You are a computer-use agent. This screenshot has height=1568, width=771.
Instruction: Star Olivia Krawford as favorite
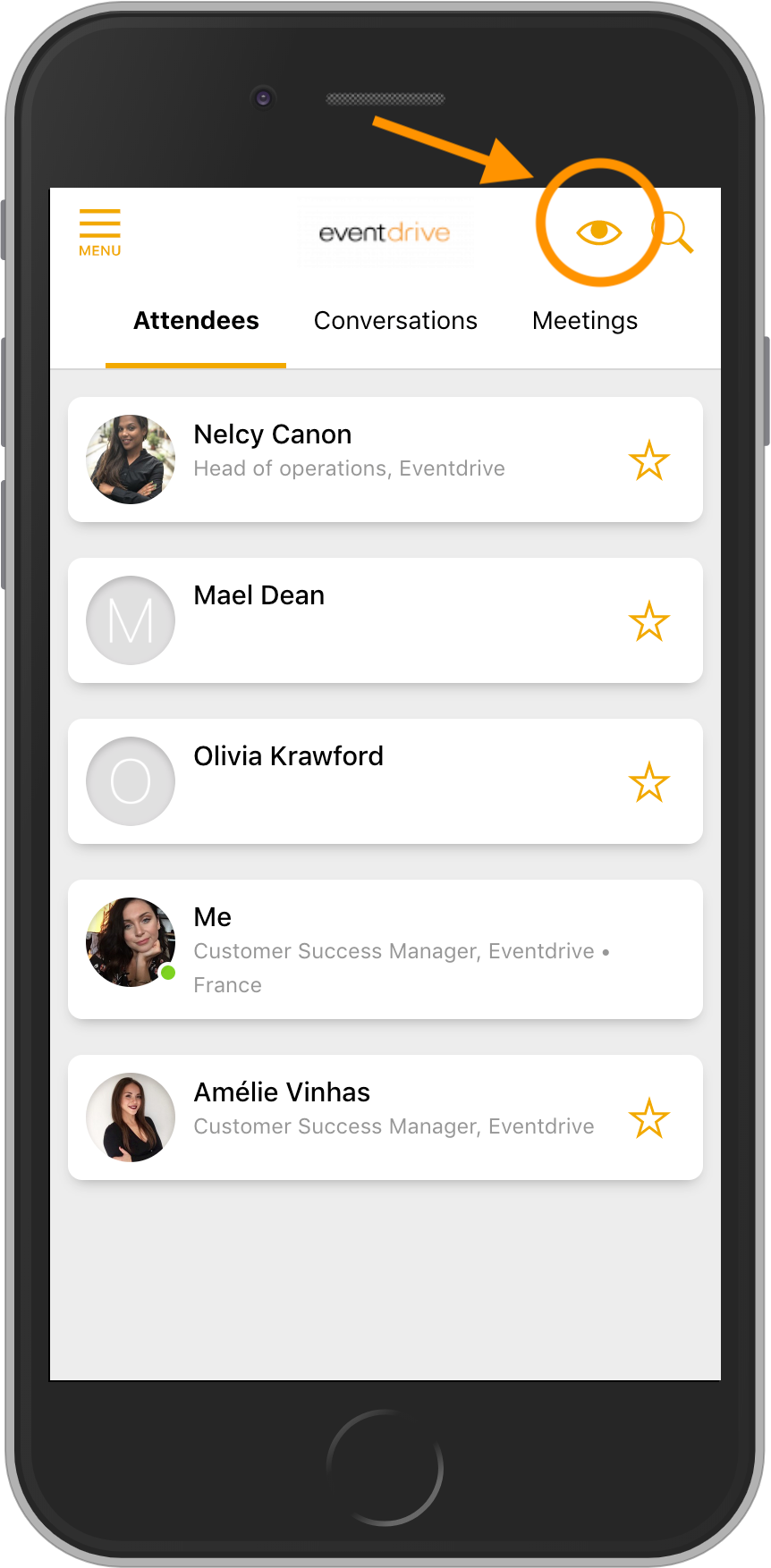pyautogui.click(x=649, y=782)
